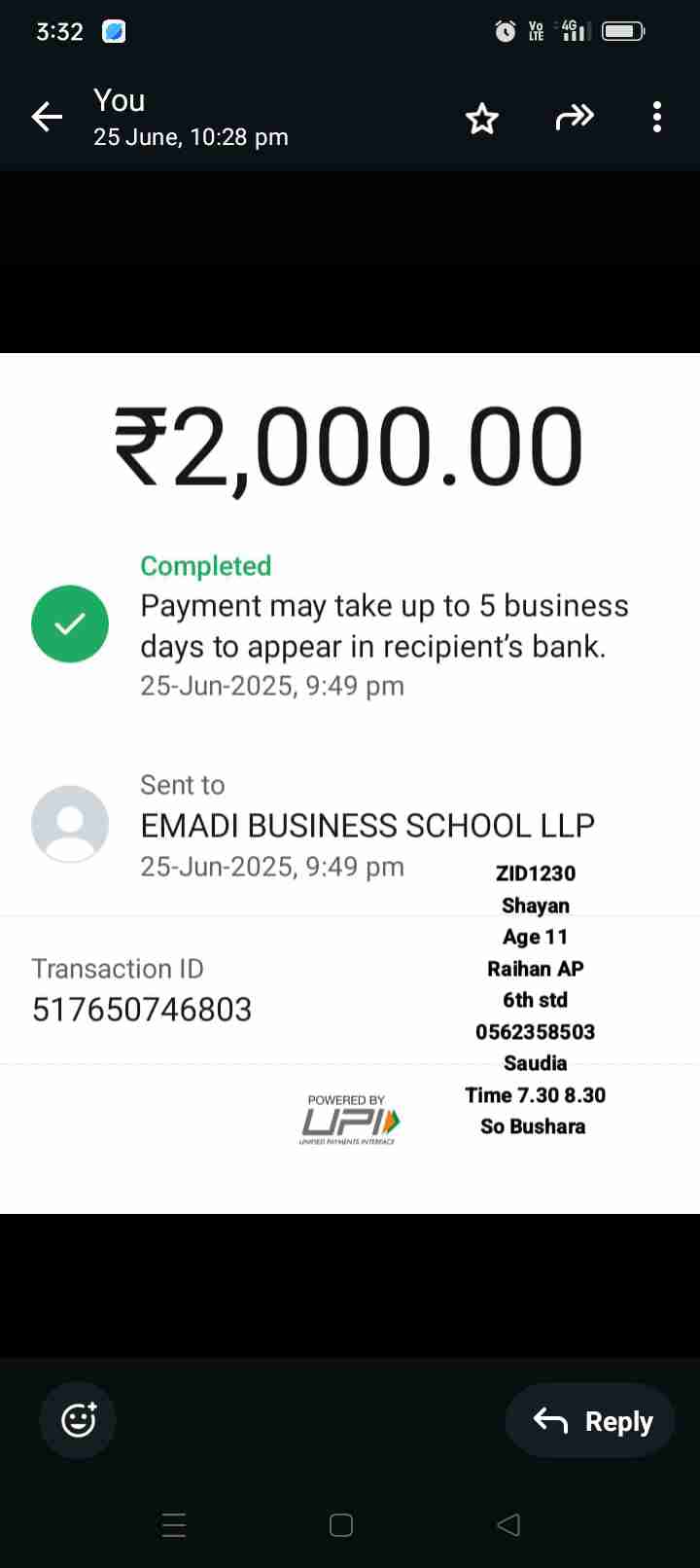700x1568 pixels.
Task: Star this message
Action: click(x=481, y=119)
